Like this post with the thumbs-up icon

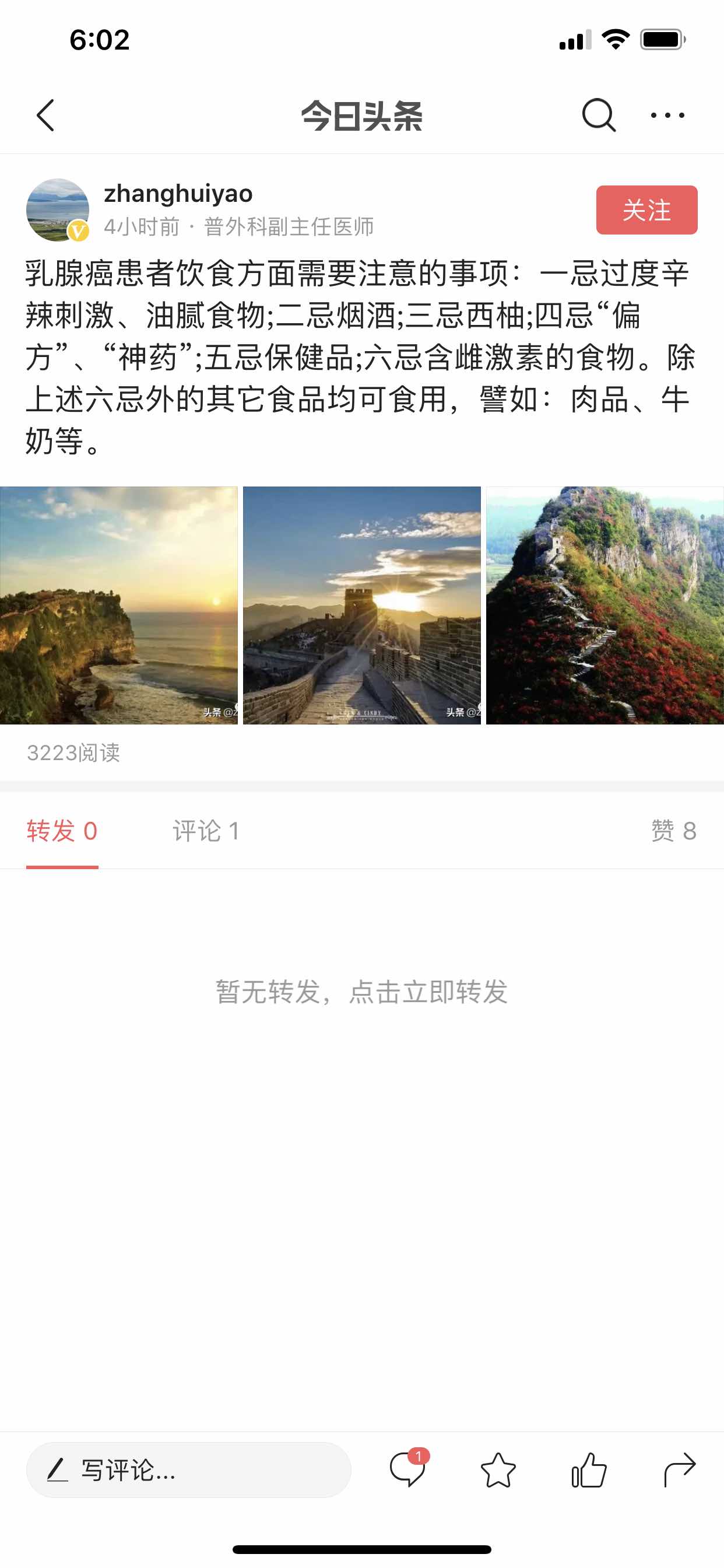coord(589,1470)
